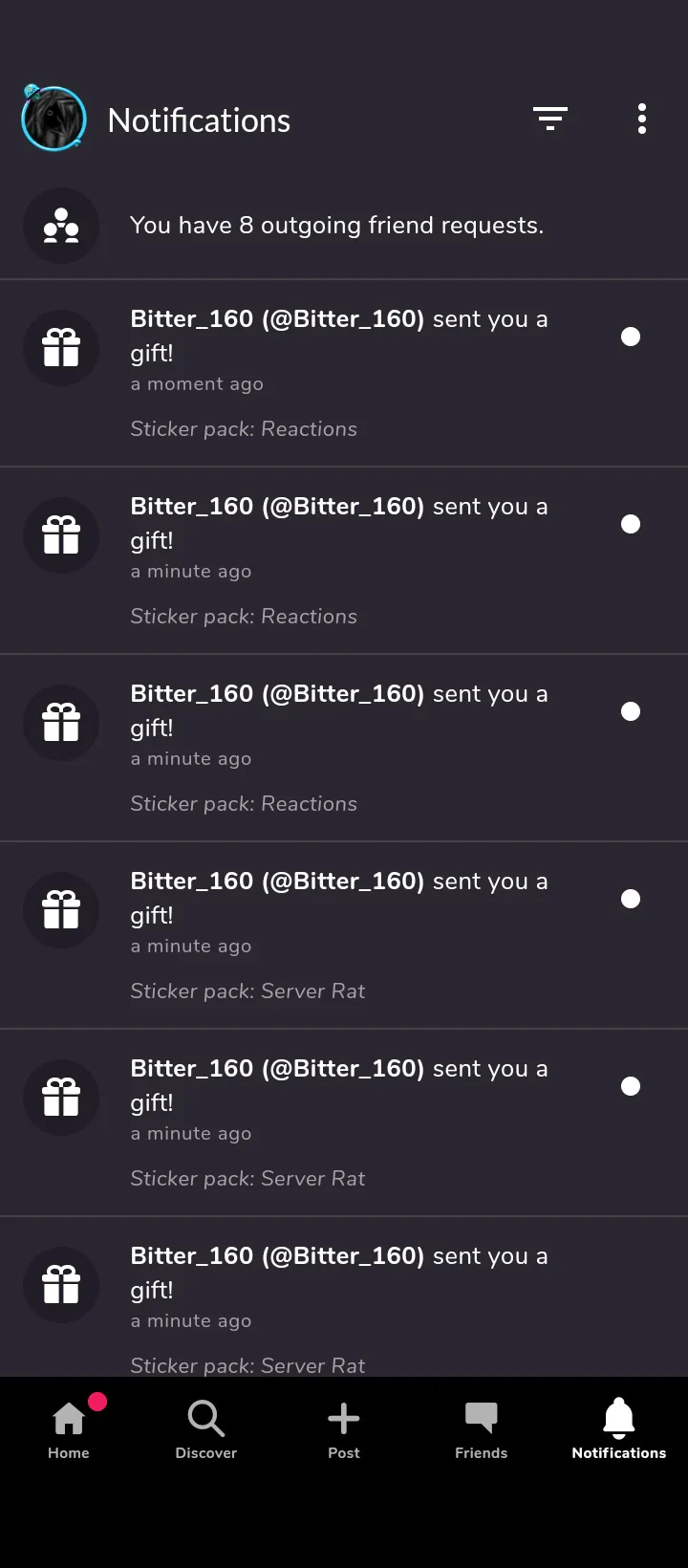Open your profile avatar

(x=54, y=120)
